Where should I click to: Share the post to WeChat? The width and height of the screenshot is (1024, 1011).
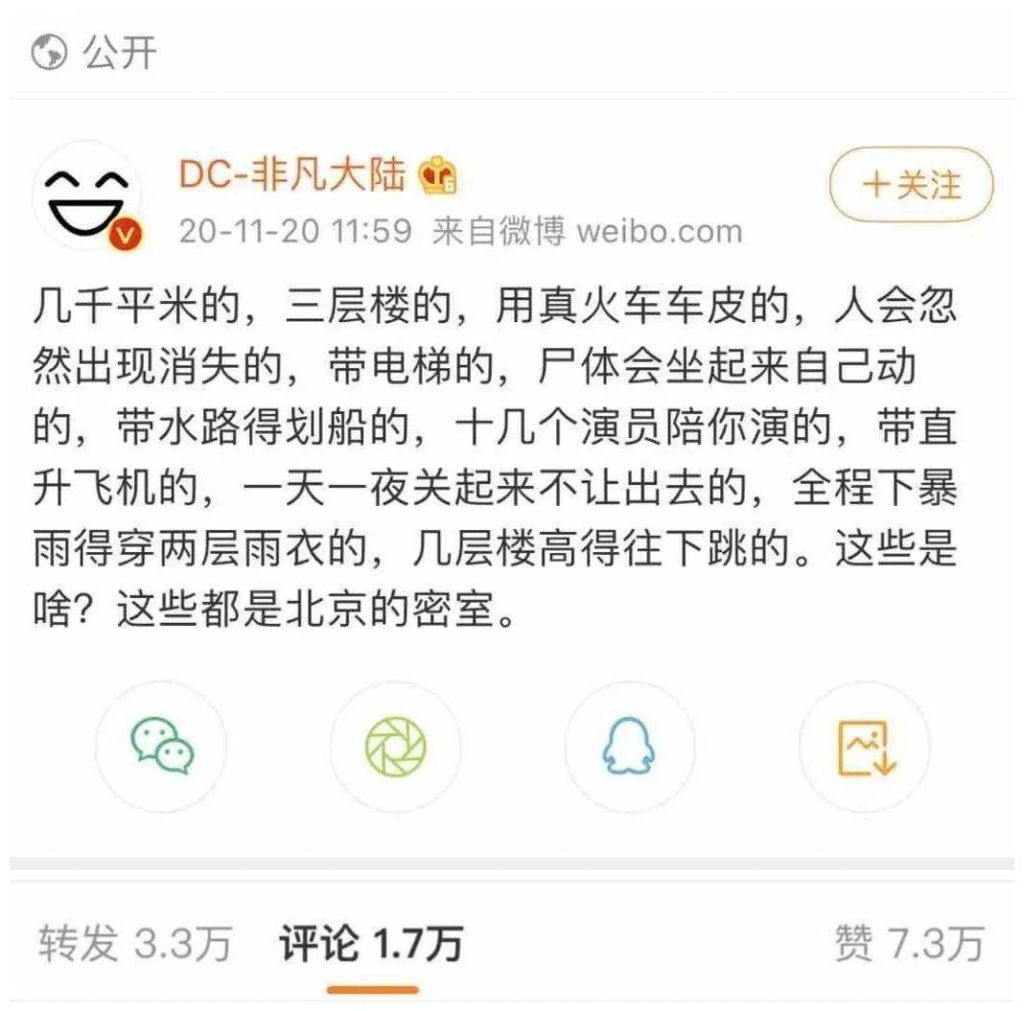click(x=161, y=746)
